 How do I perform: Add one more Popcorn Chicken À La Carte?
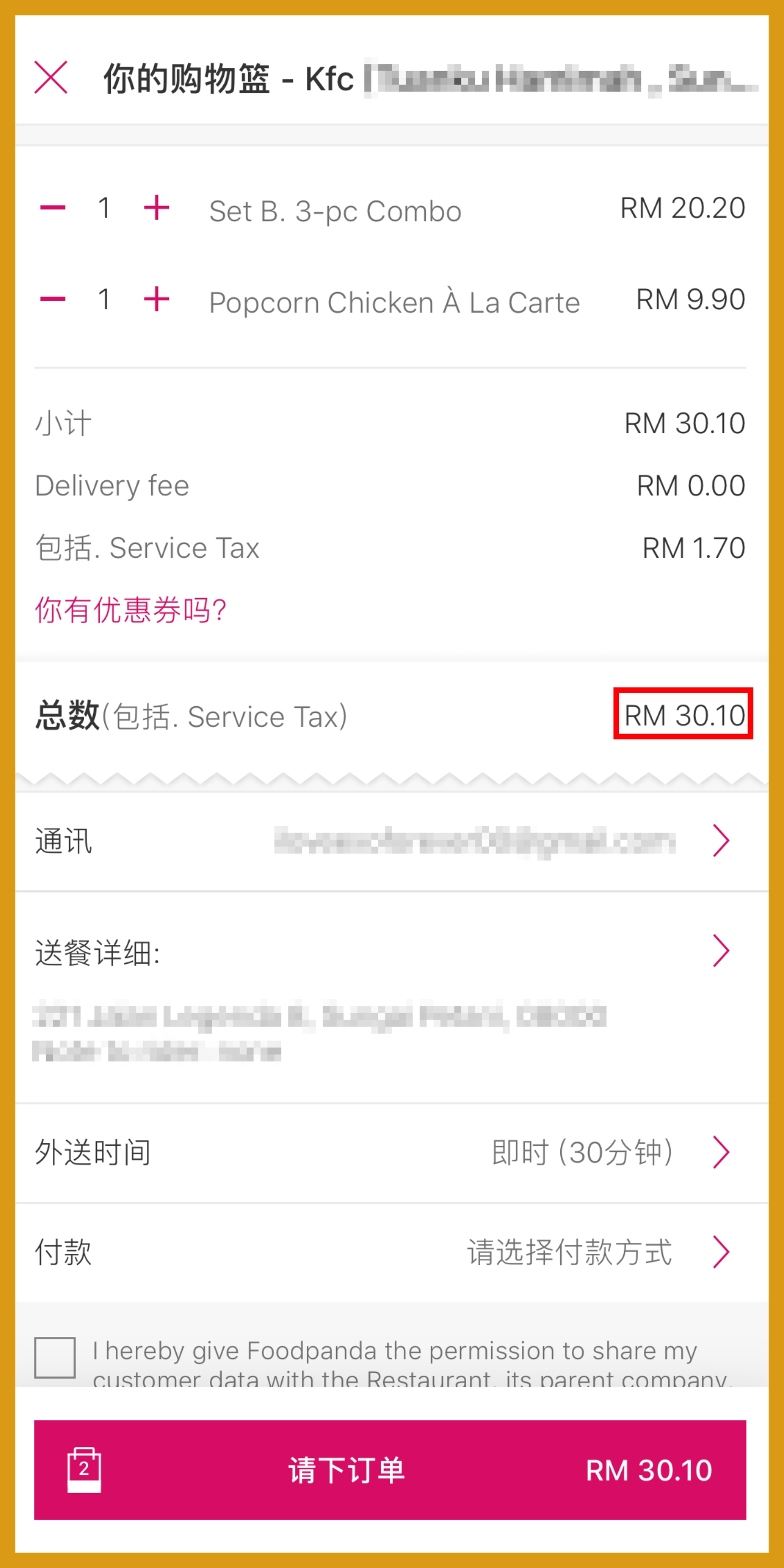157,299
